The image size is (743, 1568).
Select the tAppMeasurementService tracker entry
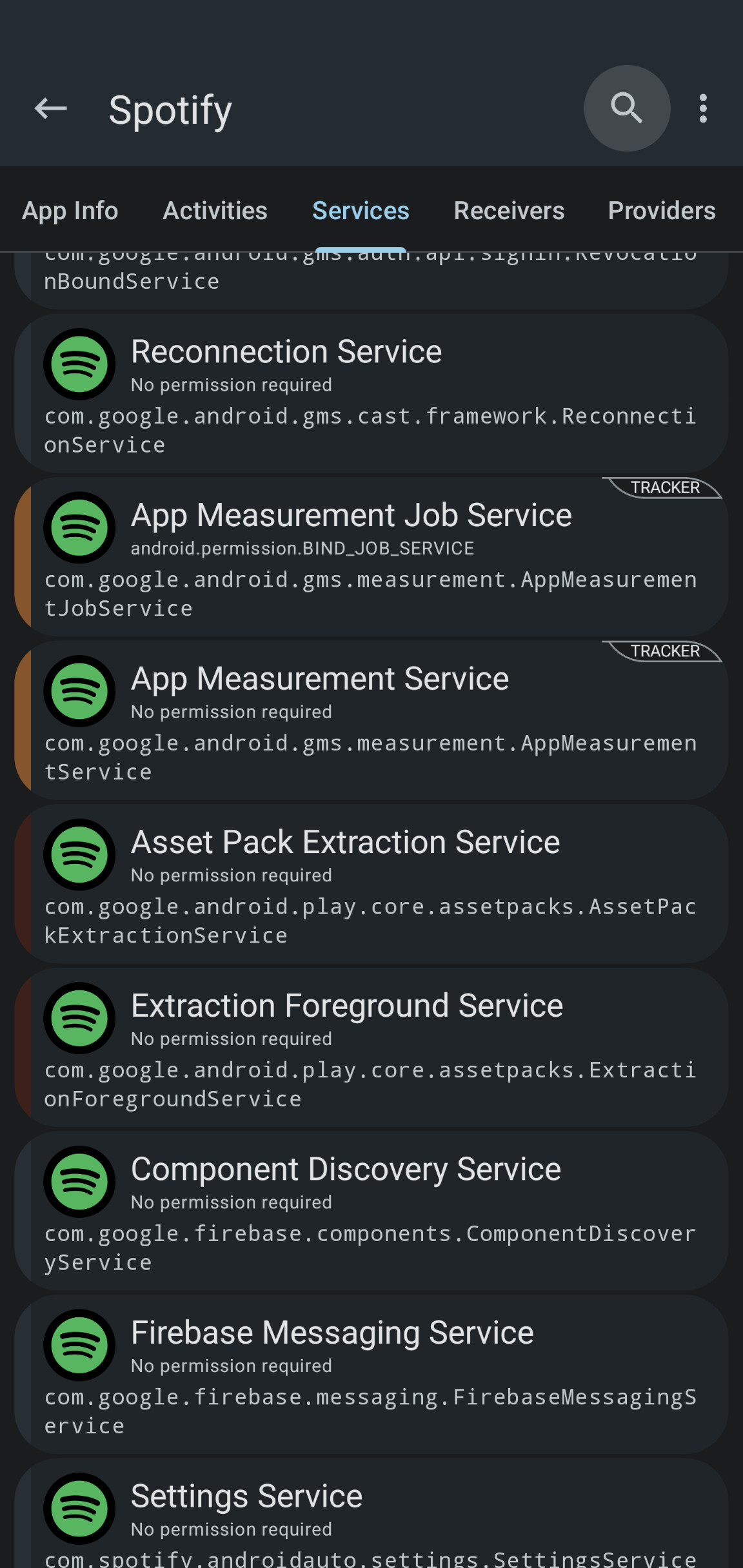point(371,721)
